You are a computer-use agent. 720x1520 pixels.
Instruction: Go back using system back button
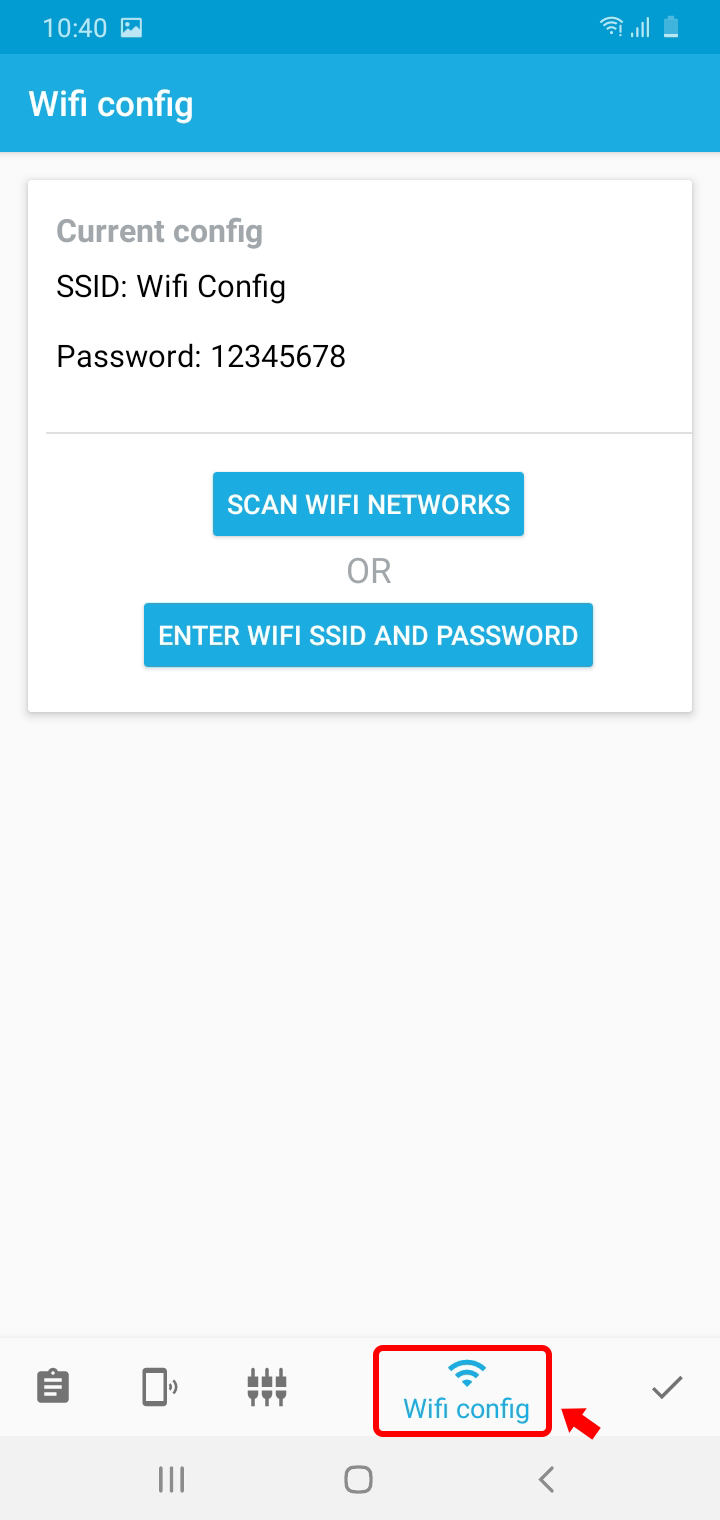click(546, 1479)
